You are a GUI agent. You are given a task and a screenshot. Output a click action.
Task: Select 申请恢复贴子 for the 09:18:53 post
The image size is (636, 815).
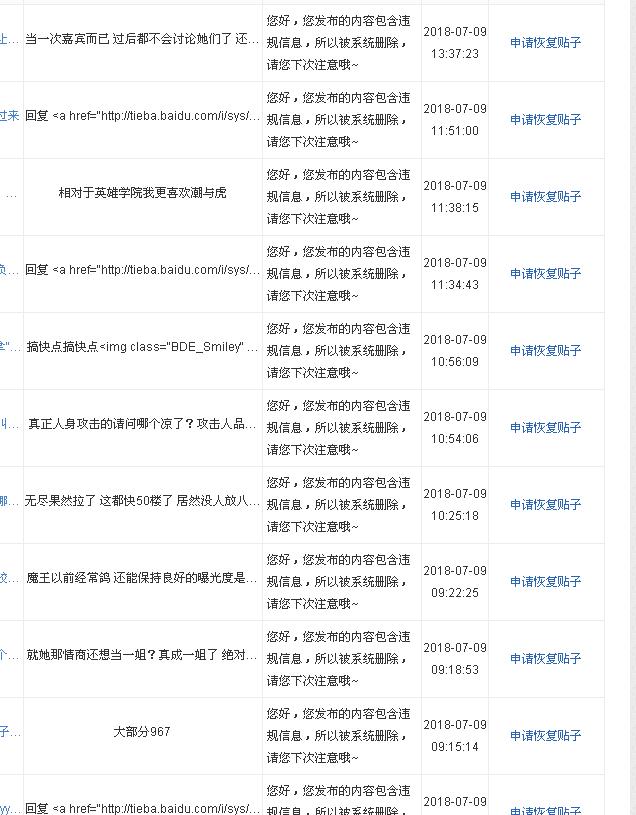pos(545,659)
